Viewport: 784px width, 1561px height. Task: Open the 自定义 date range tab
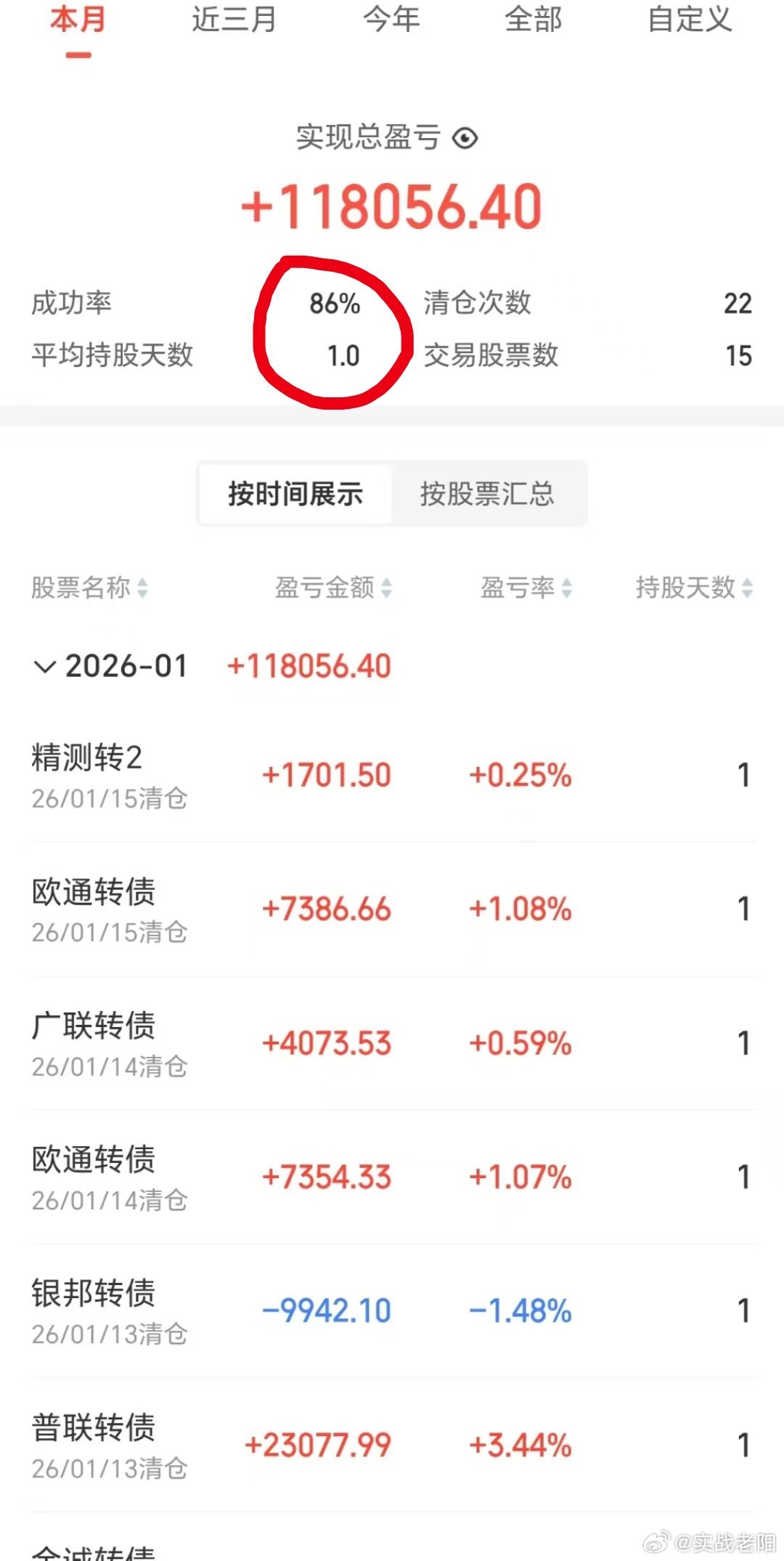point(690,20)
